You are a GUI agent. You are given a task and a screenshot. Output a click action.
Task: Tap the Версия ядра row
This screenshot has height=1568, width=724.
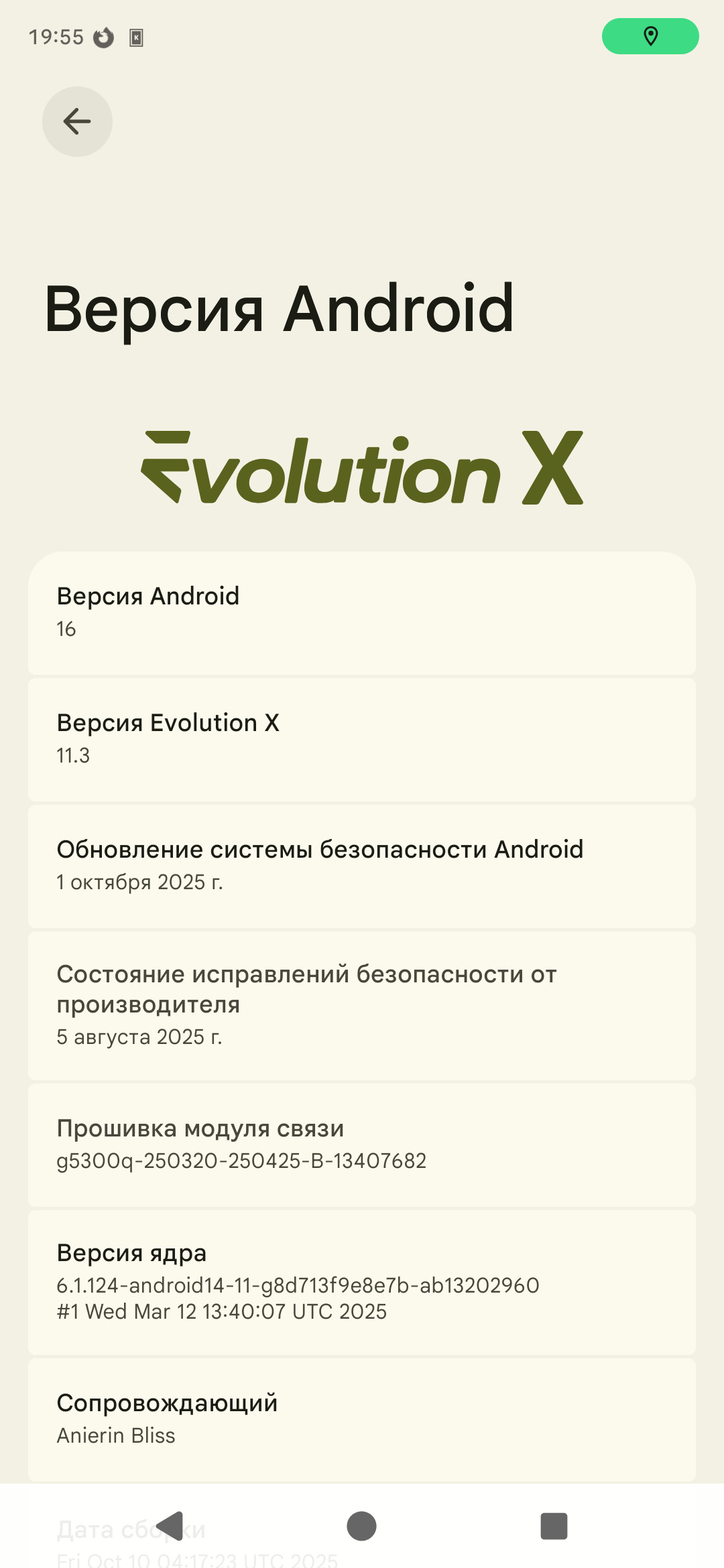[362, 1282]
